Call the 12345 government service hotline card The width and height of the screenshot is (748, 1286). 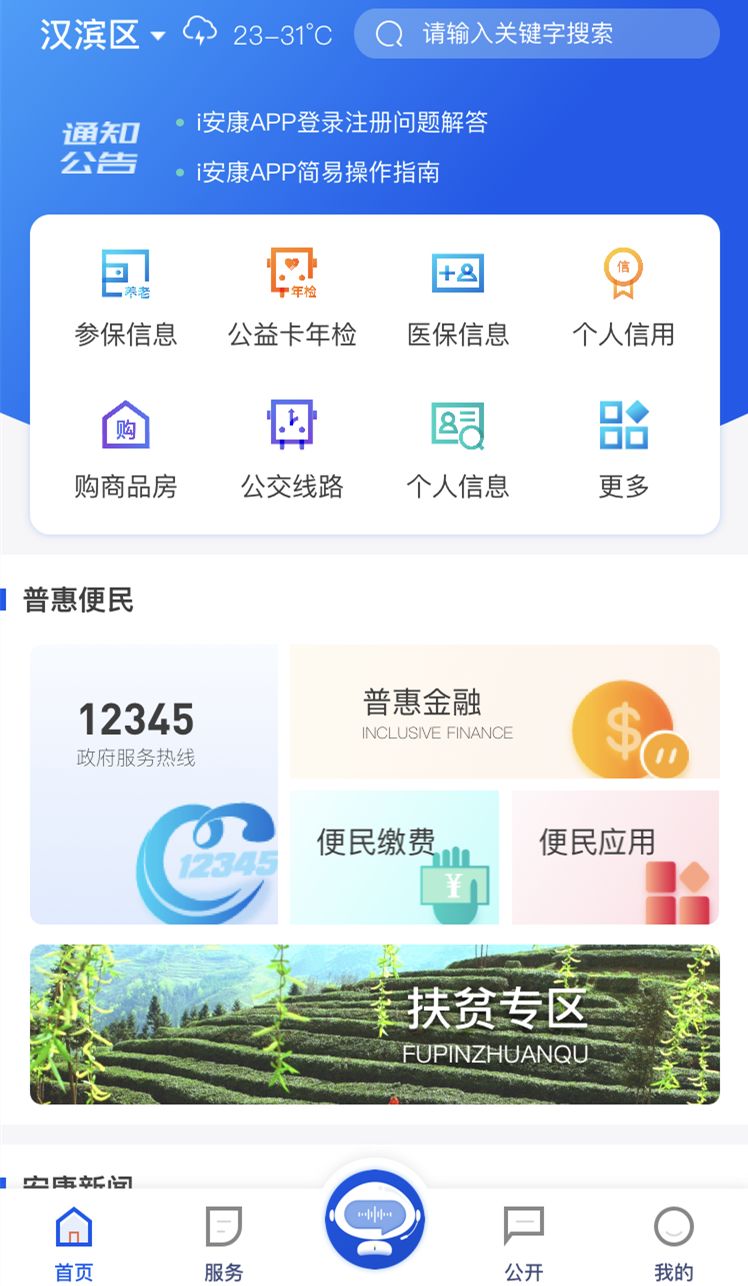[x=154, y=783]
